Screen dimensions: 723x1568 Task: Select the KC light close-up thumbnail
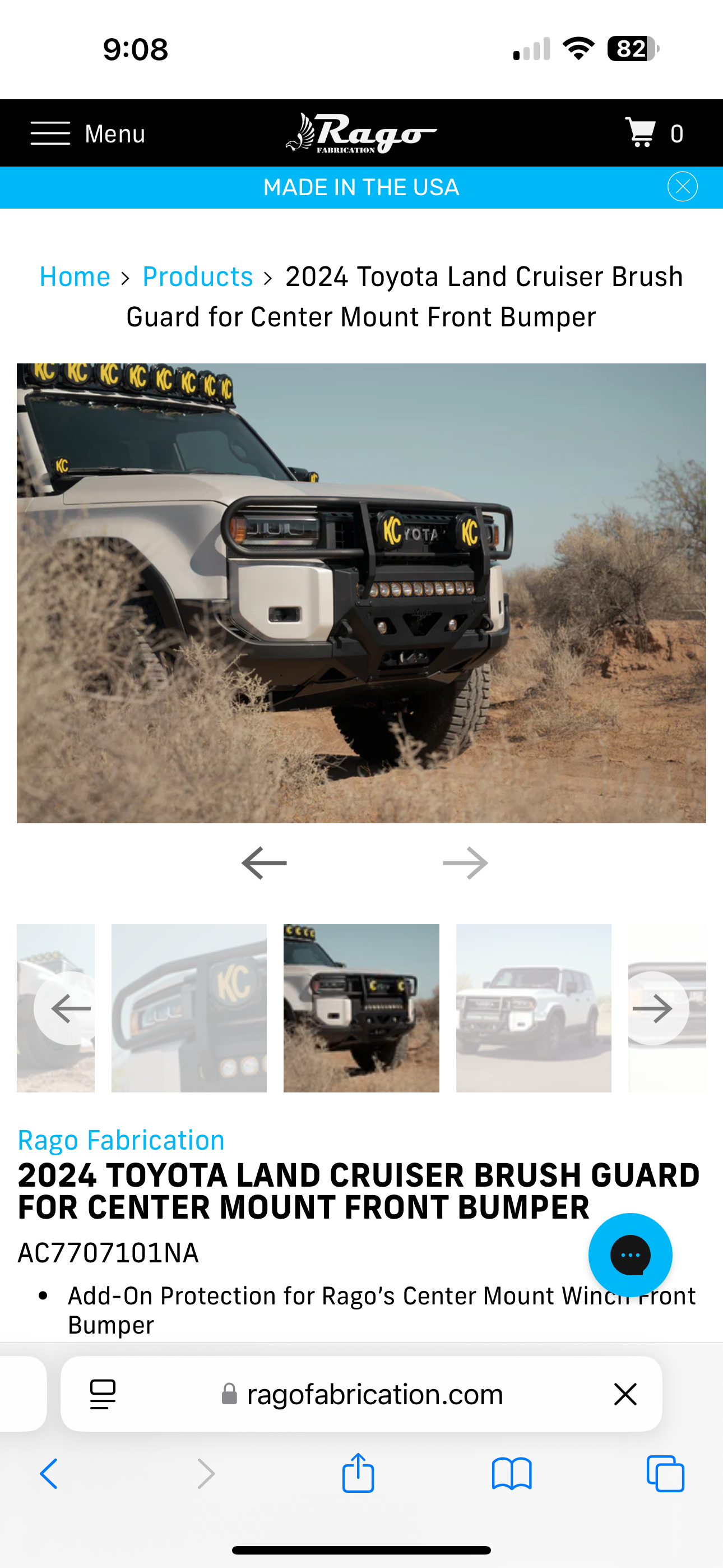click(x=189, y=1007)
